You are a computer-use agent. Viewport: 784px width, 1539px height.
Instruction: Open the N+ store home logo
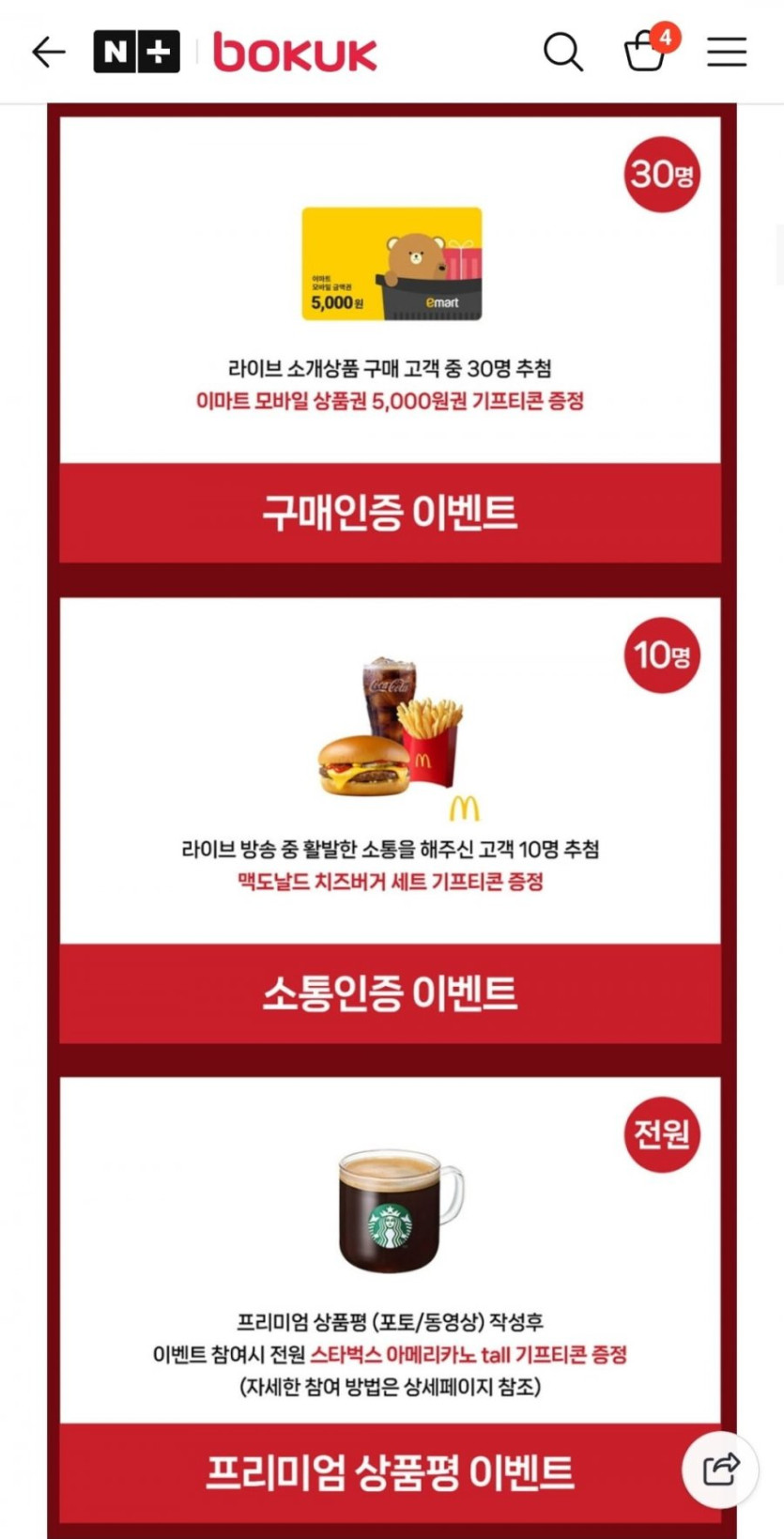(136, 52)
